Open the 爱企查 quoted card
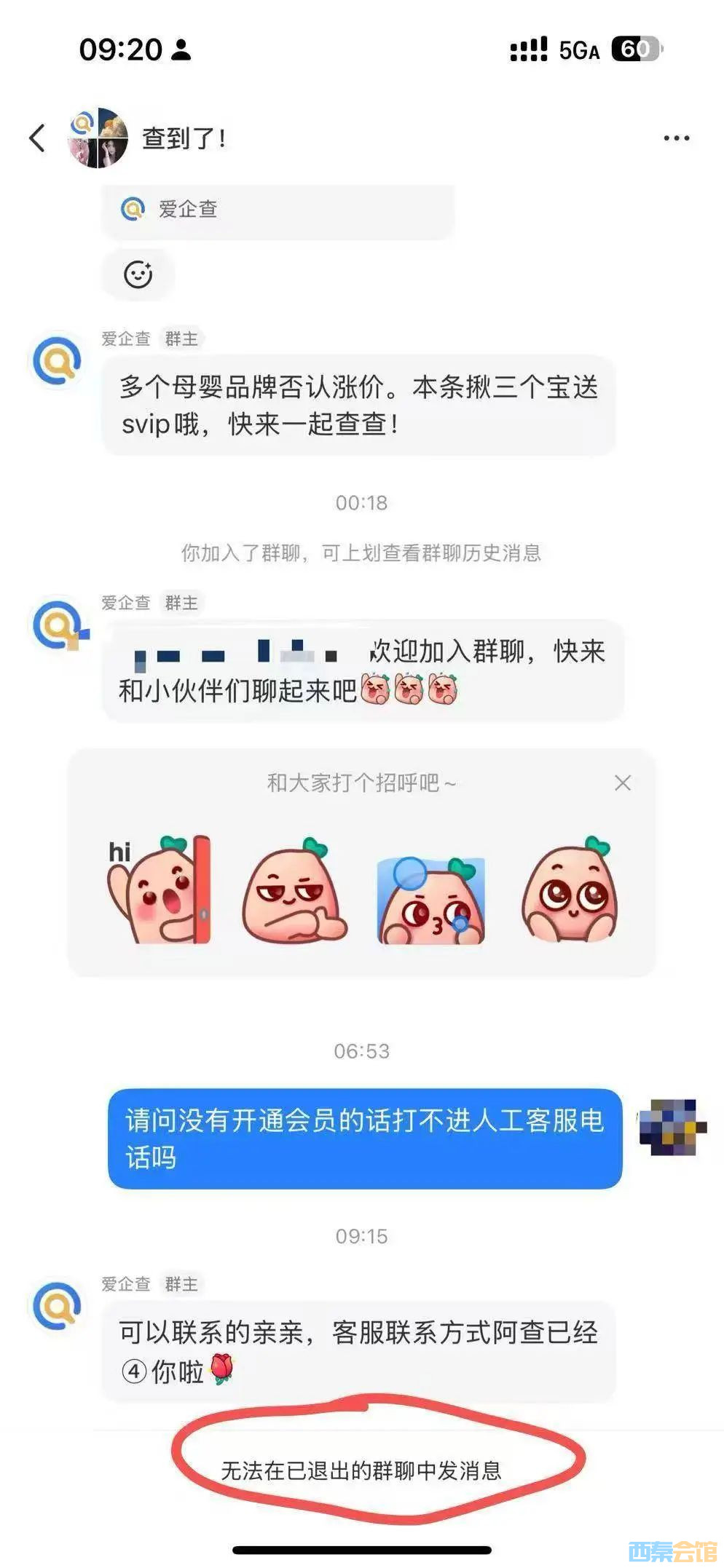Screen dimensions: 724x1568 click(x=278, y=210)
